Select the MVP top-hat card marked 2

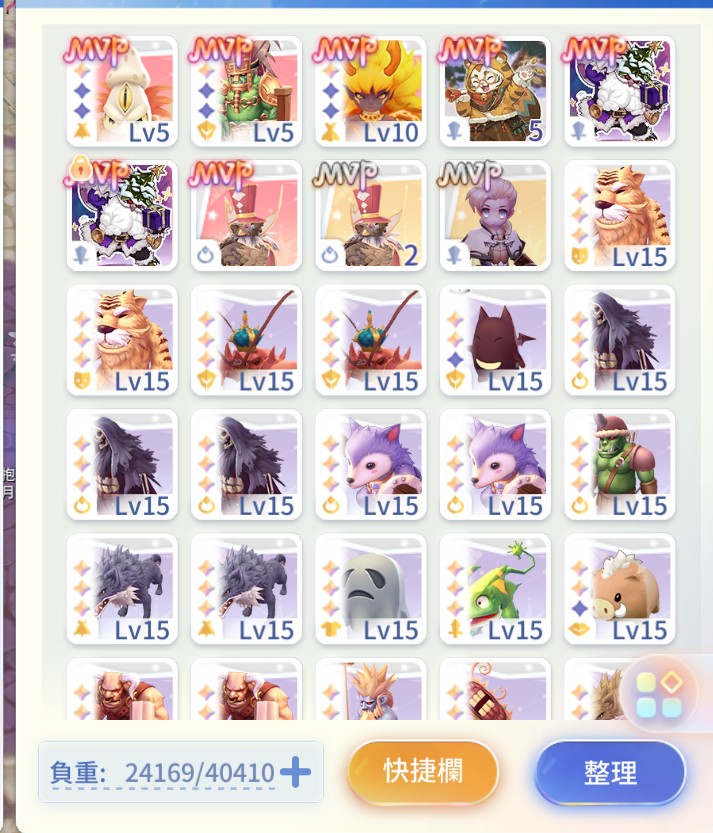[370, 216]
